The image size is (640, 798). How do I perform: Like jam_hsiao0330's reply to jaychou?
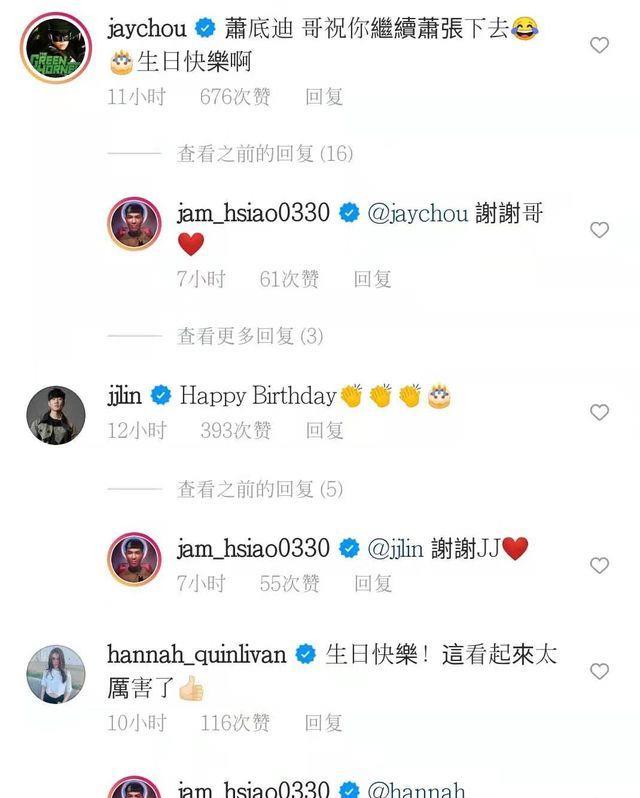tap(599, 230)
